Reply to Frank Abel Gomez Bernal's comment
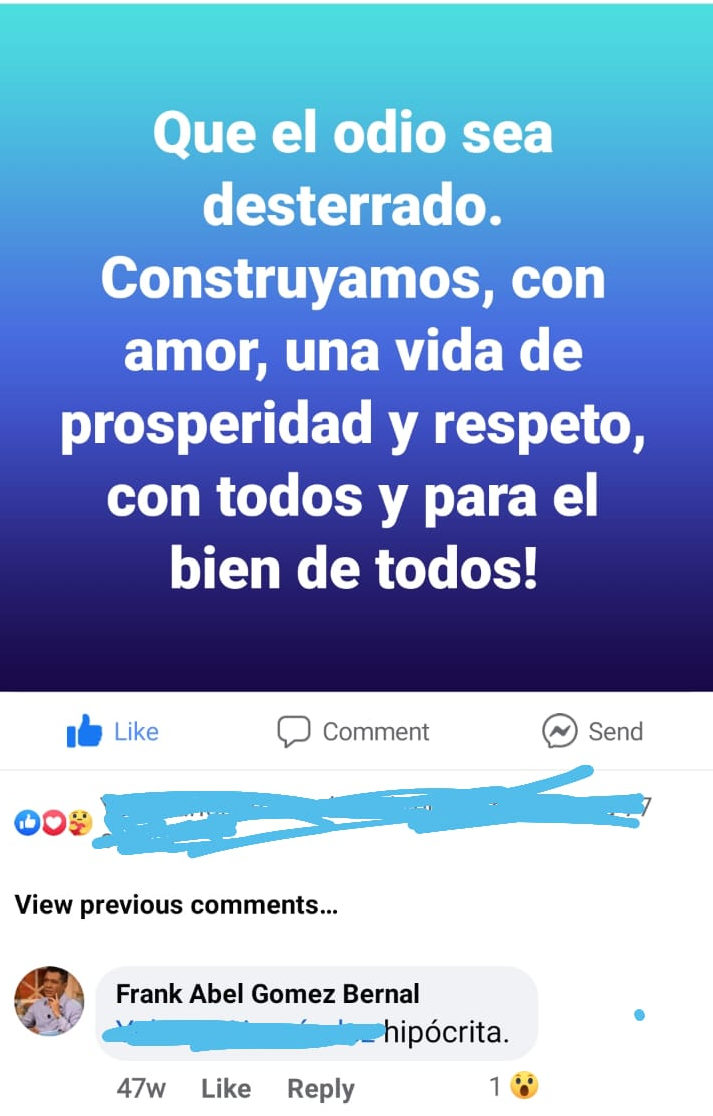The height and width of the screenshot is (1116, 713). coord(320,1089)
